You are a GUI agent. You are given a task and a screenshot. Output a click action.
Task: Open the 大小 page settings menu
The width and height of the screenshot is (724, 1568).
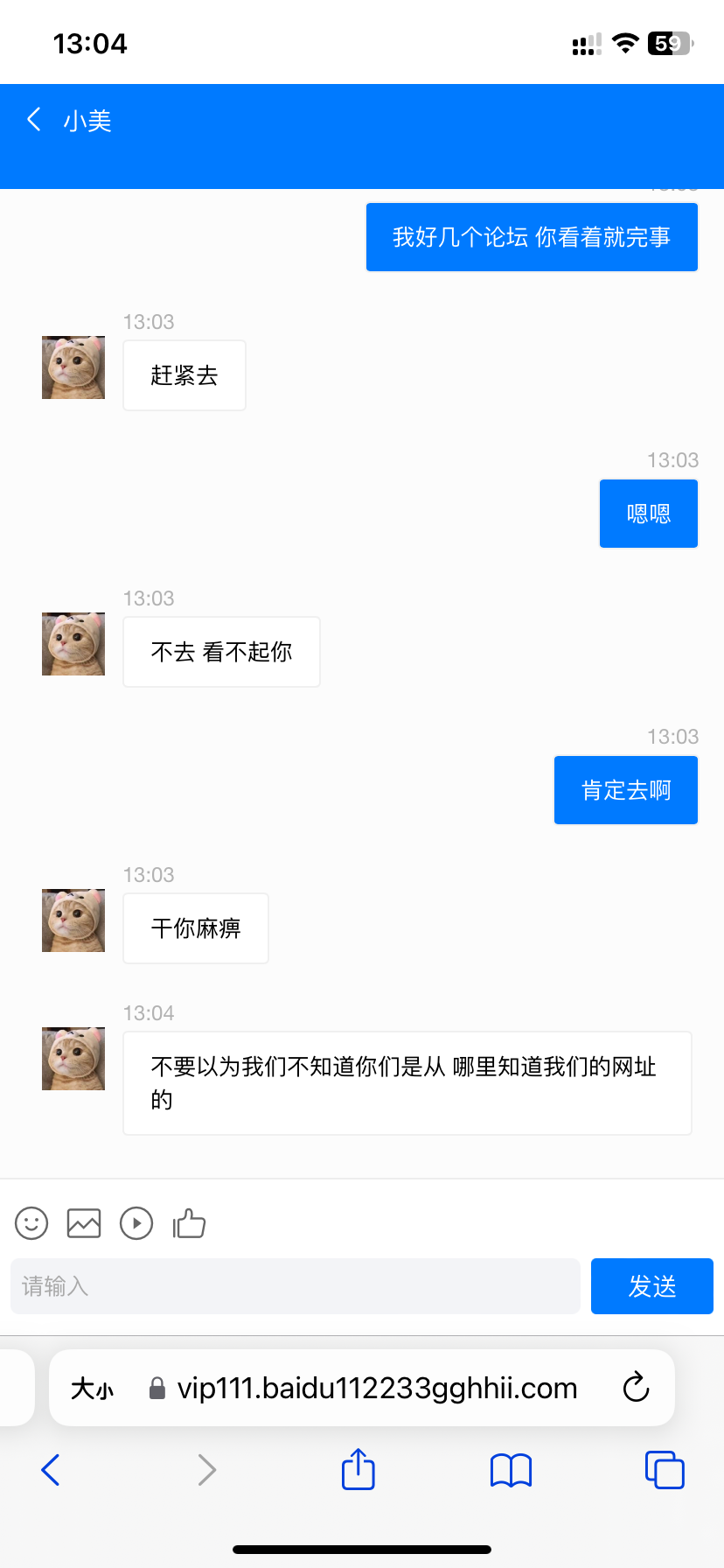[92, 1389]
